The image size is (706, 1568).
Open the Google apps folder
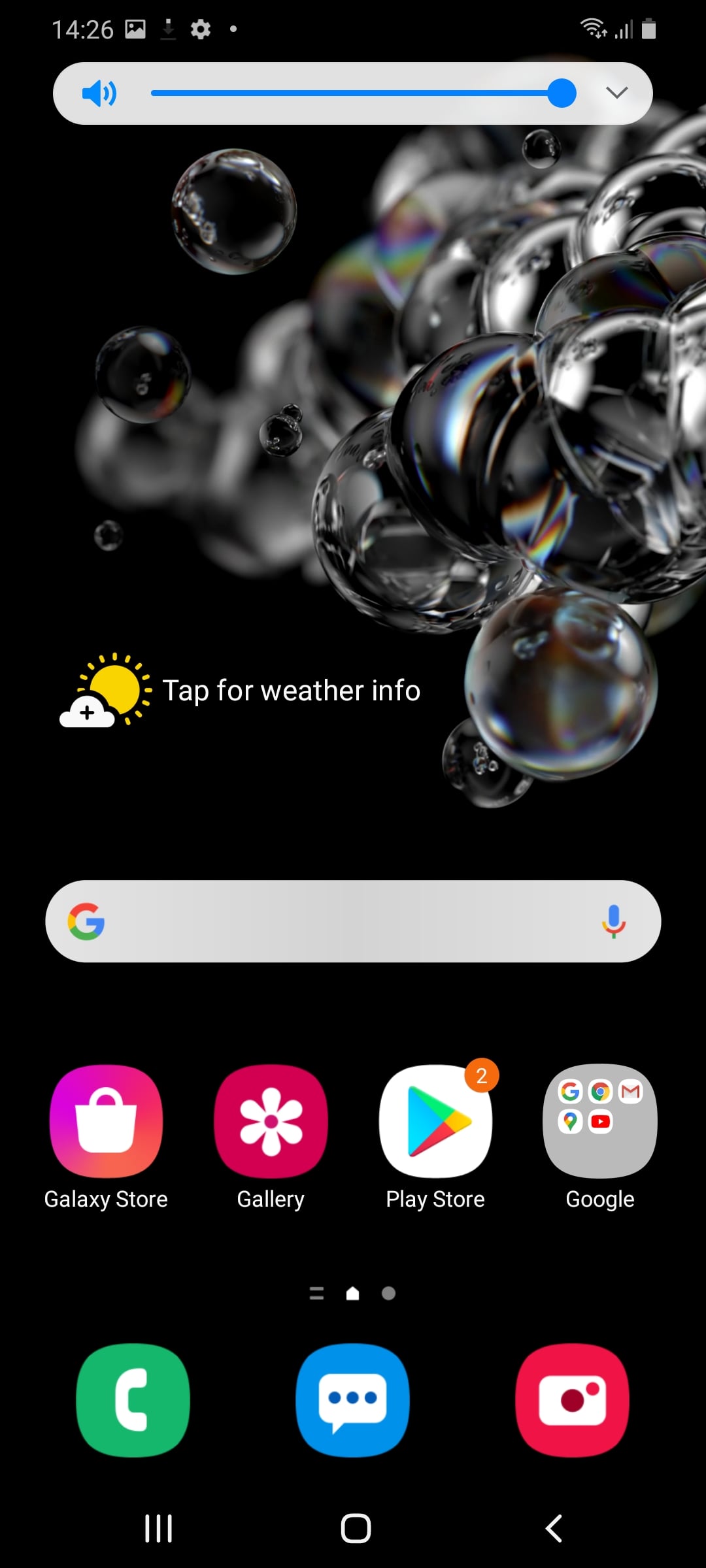pyautogui.click(x=600, y=1121)
